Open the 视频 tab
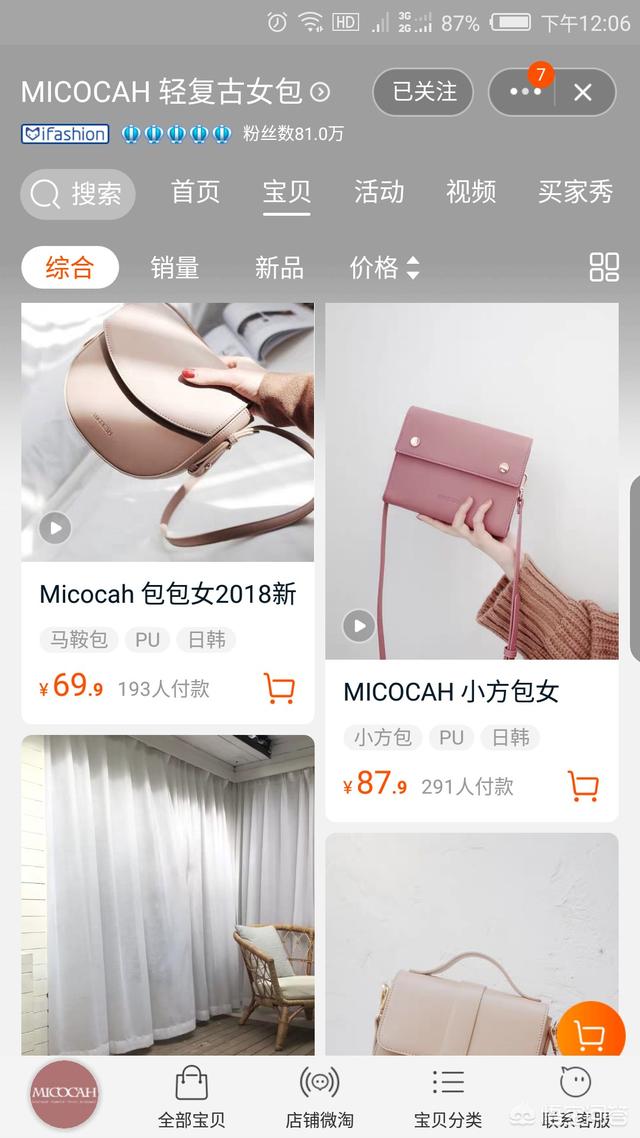The width and height of the screenshot is (640, 1138). 471,192
